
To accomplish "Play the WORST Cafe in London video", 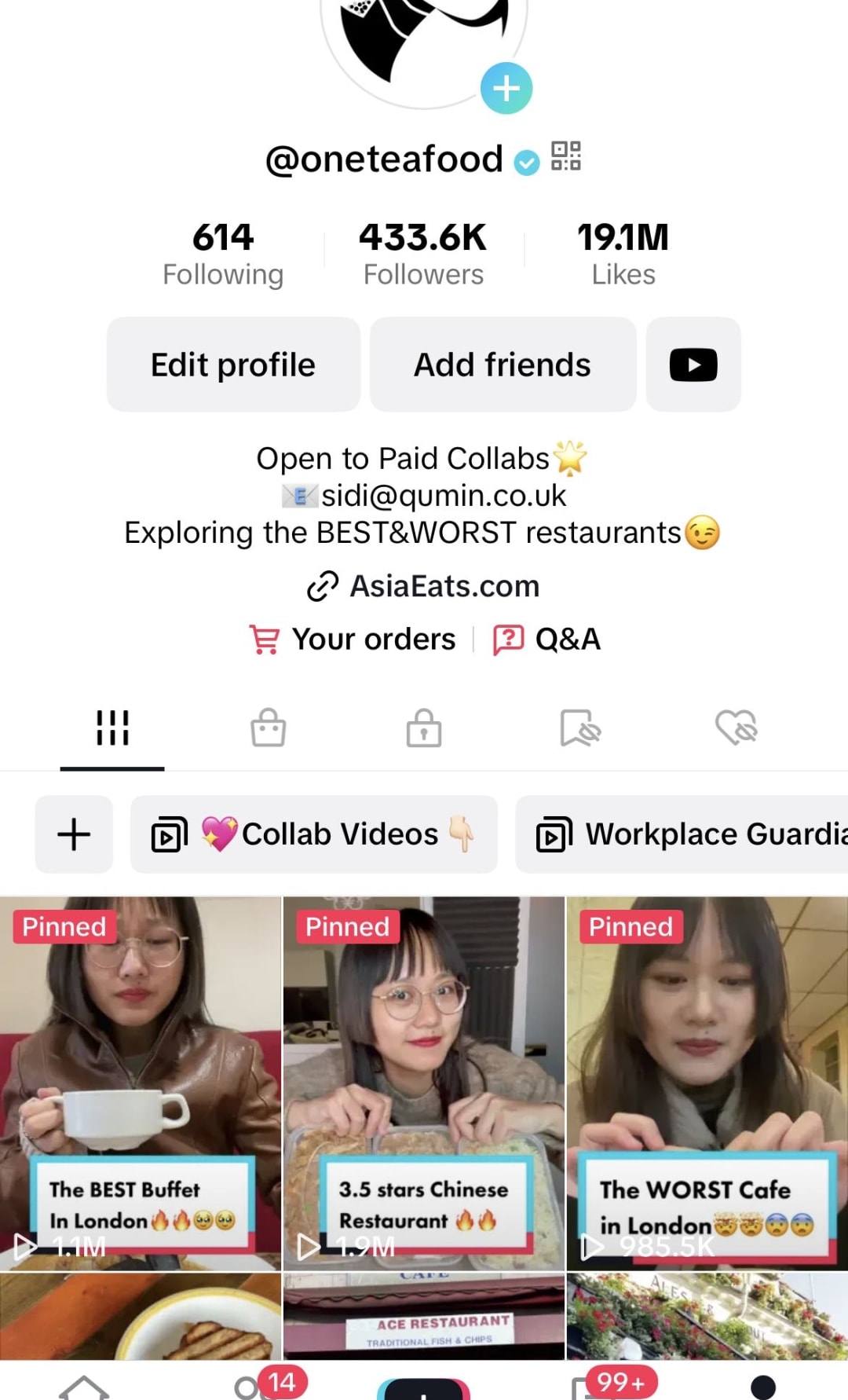I will click(x=707, y=1083).
